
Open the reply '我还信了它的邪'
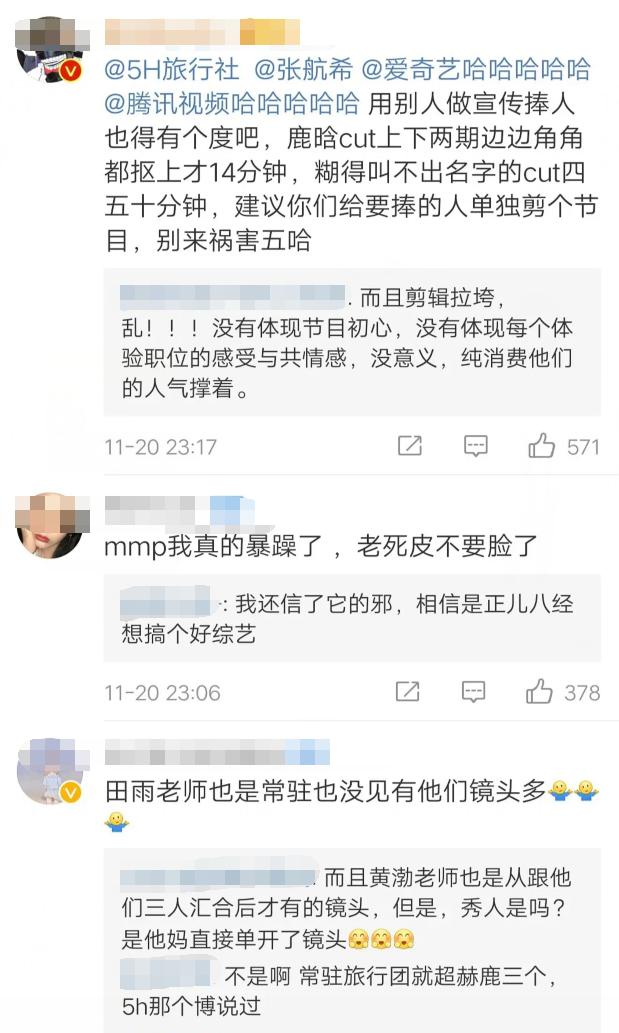point(350,618)
